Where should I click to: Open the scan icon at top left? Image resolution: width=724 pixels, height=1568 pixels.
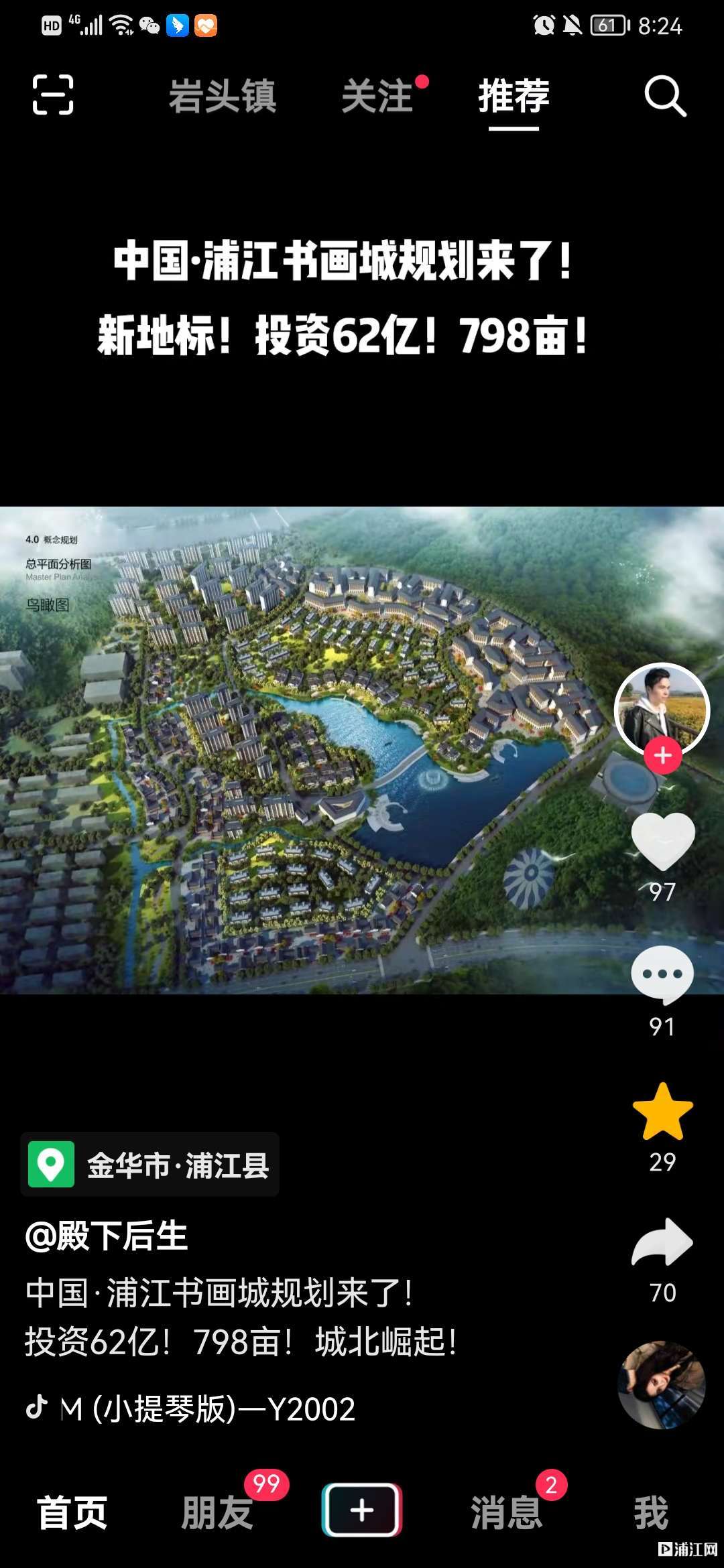[53, 95]
